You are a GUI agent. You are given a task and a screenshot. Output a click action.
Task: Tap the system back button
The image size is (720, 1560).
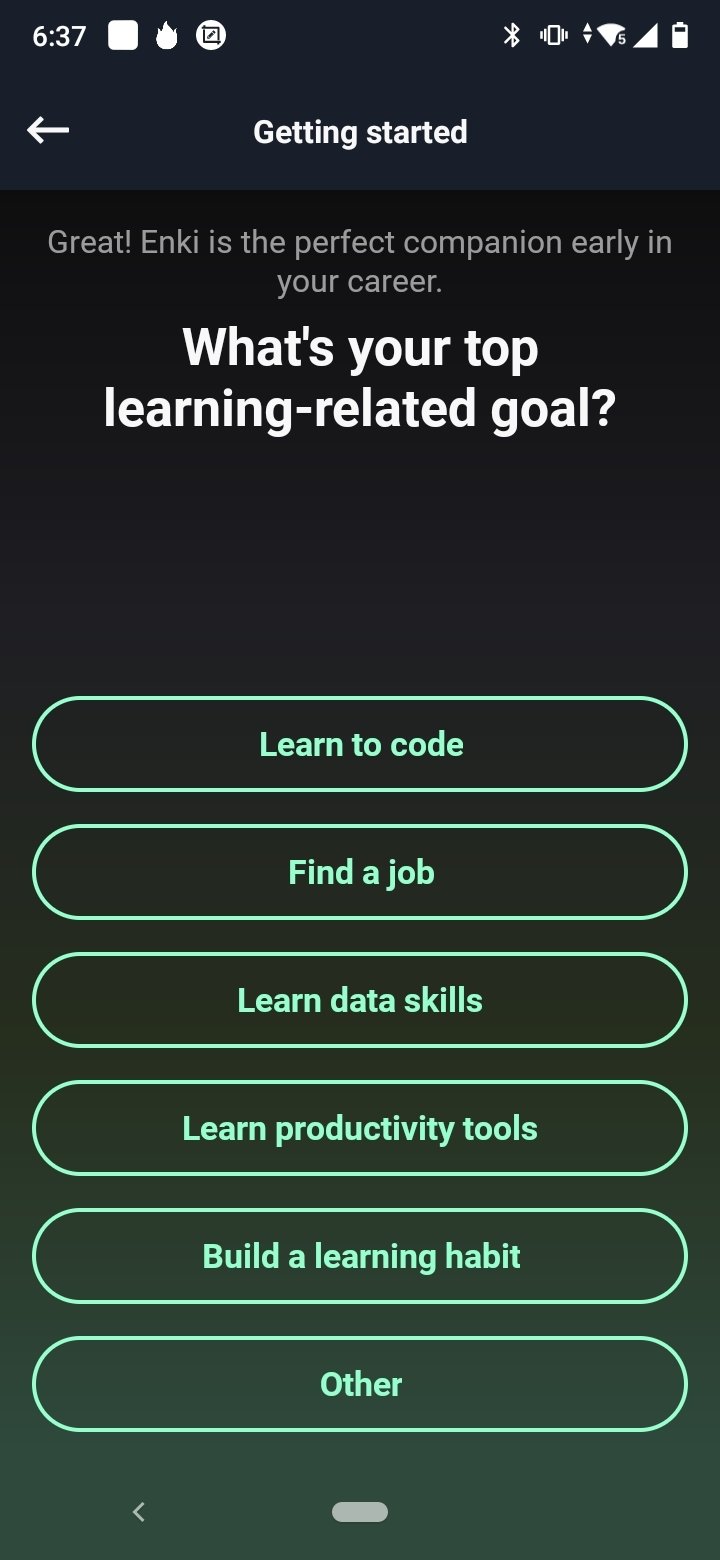pyautogui.click(x=139, y=1512)
